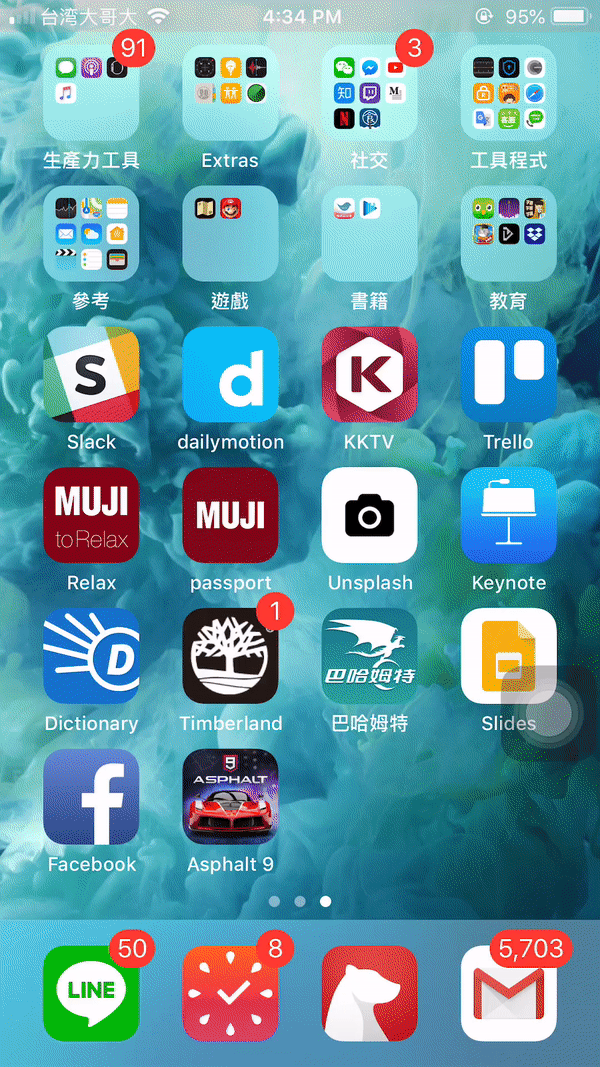Open the Unsplash app
600x1067 pixels.
[x=369, y=515]
